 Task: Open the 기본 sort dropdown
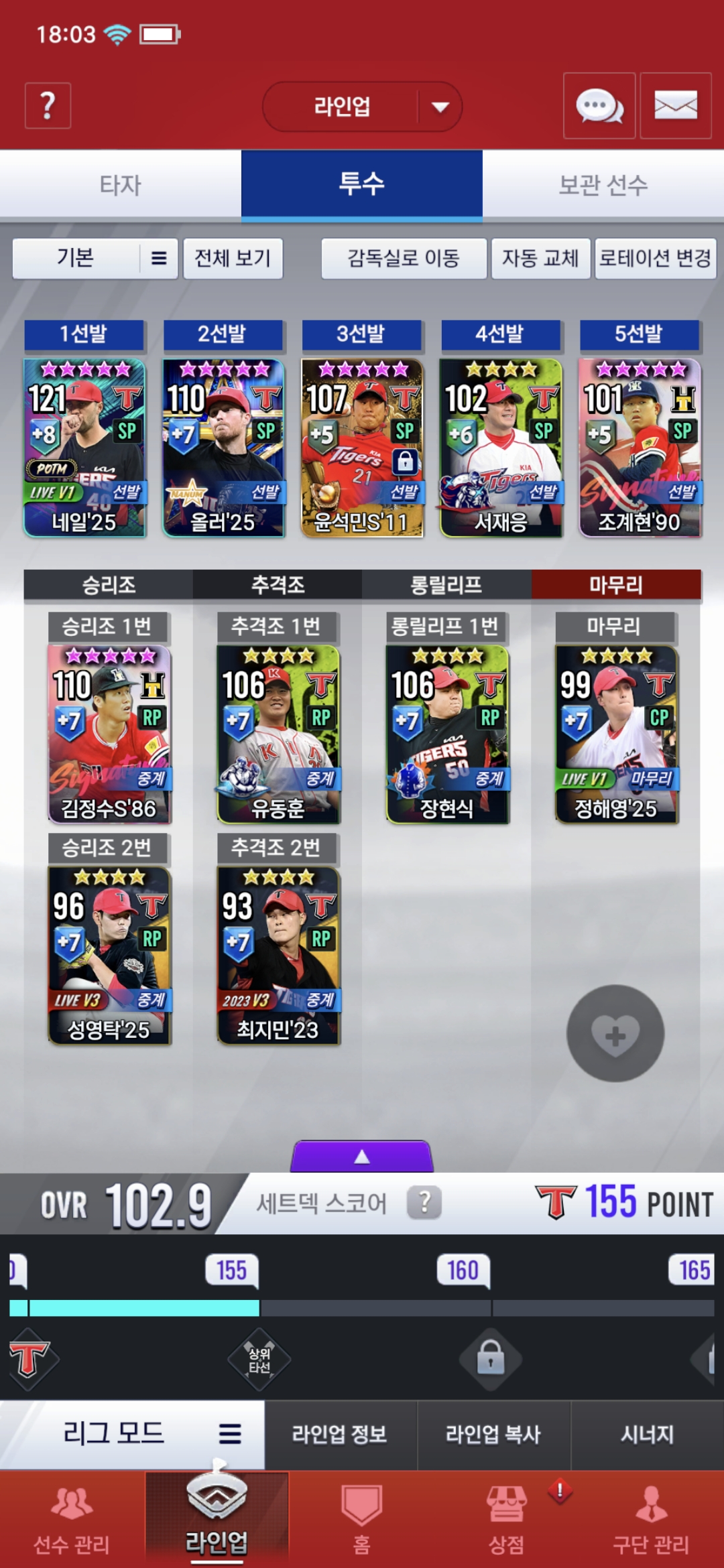[x=95, y=258]
